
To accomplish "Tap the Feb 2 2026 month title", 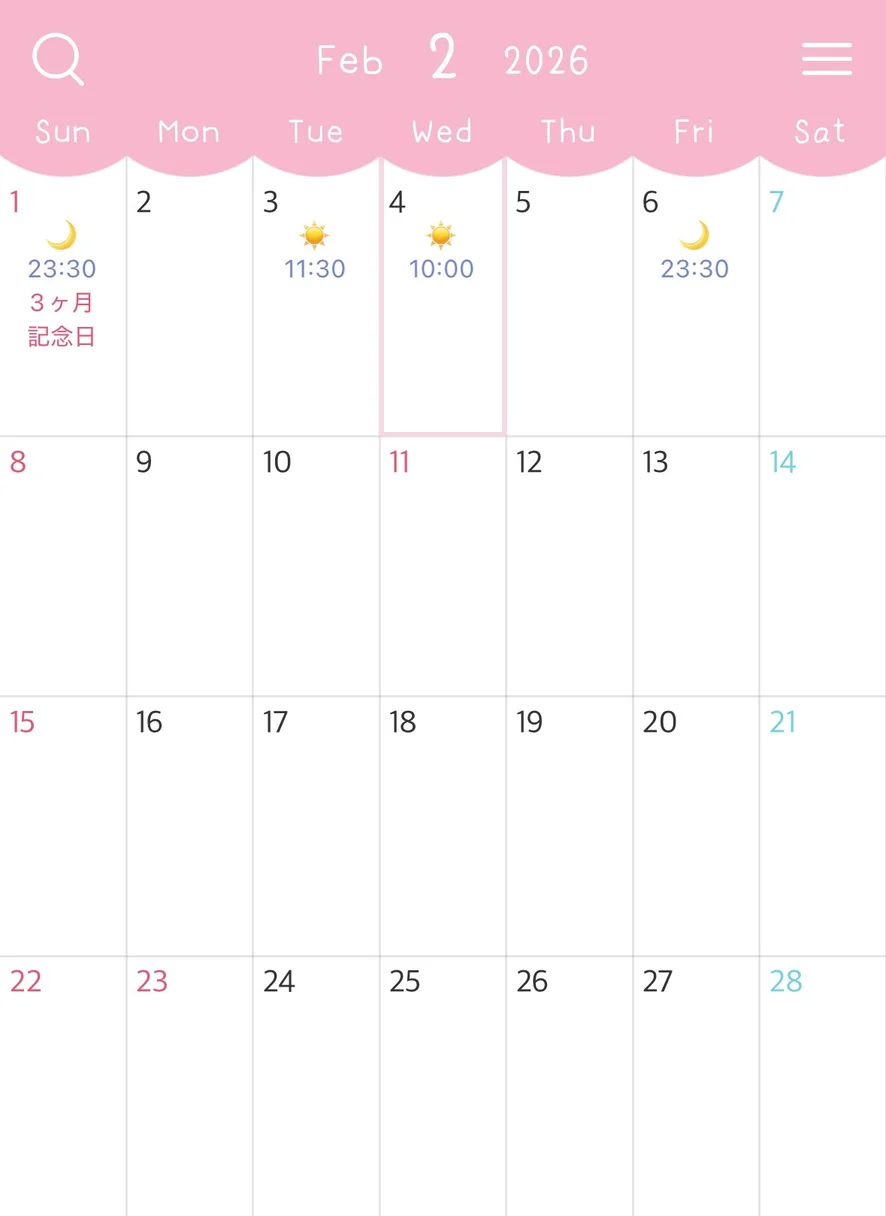I will click(x=450, y=60).
